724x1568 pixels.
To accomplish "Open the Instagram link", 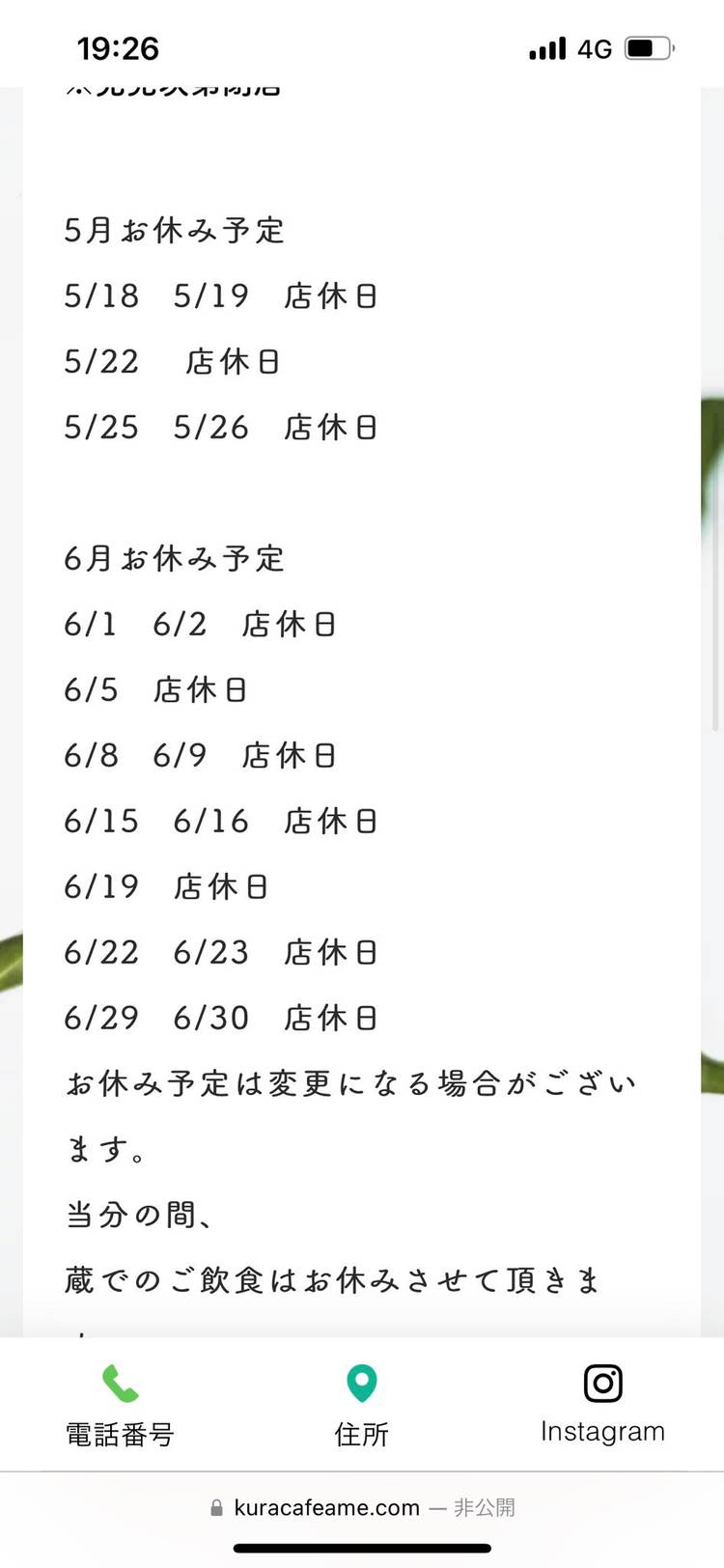I will click(602, 1404).
